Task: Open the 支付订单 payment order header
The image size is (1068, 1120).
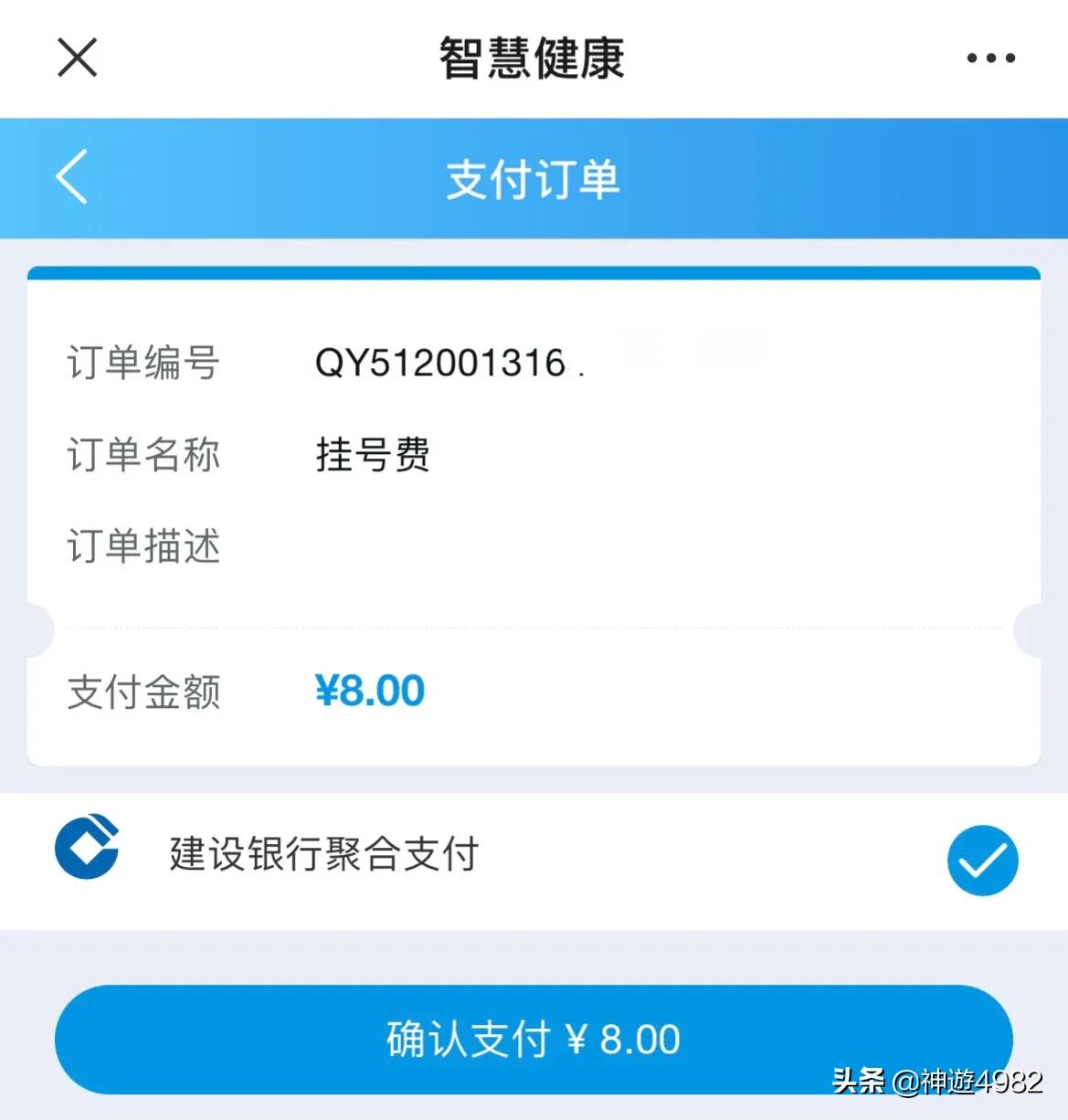Action: [533, 179]
